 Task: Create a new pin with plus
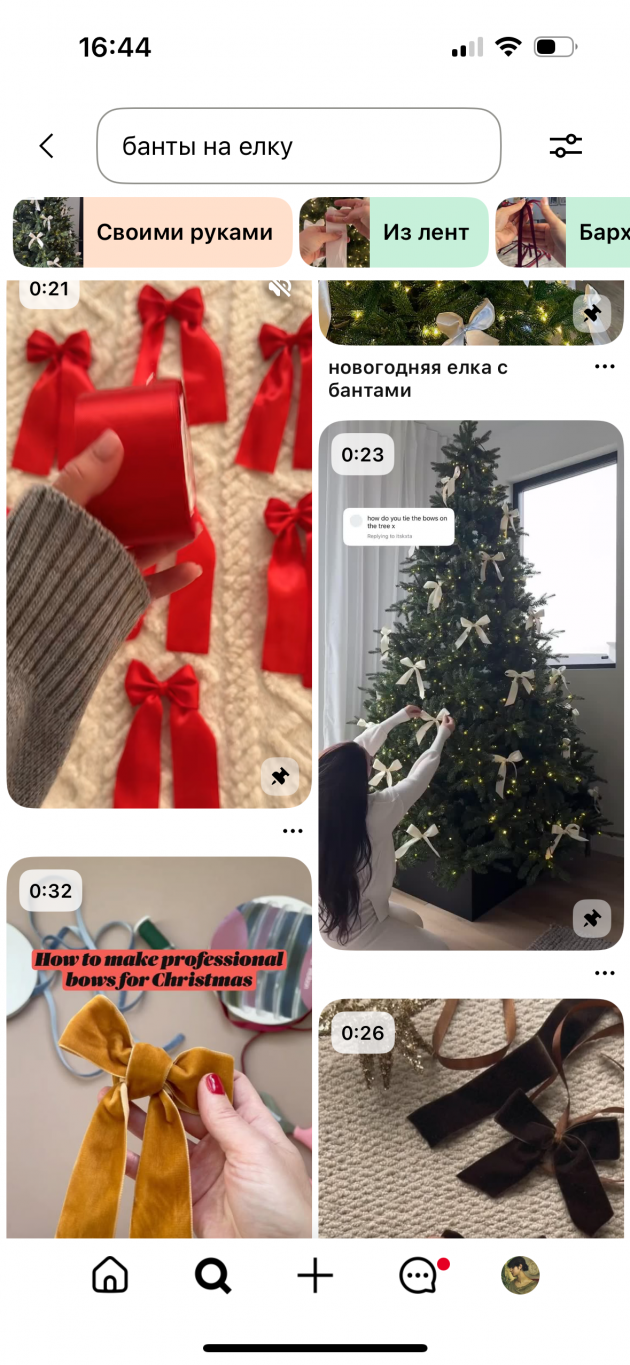coord(315,1275)
